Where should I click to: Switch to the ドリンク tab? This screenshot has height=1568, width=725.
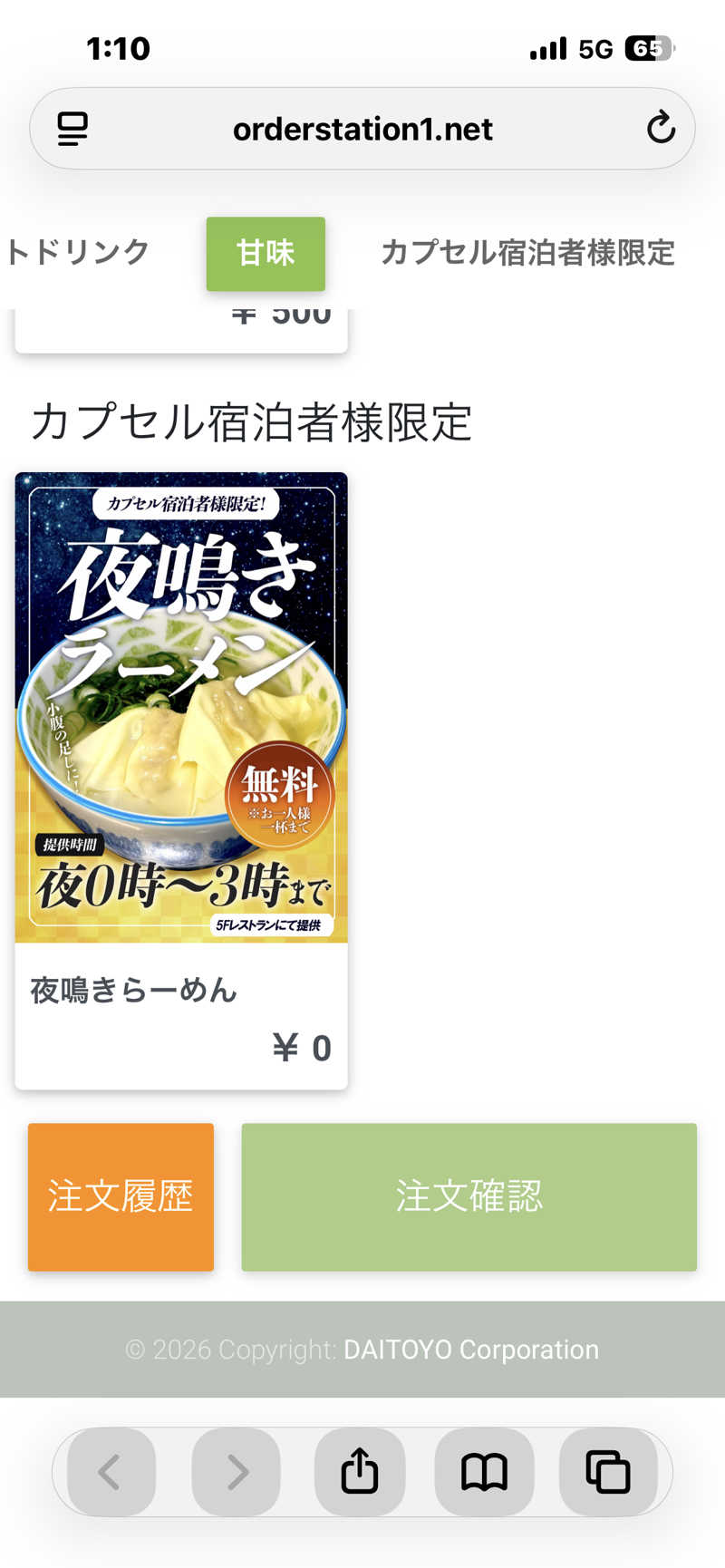tap(77, 252)
